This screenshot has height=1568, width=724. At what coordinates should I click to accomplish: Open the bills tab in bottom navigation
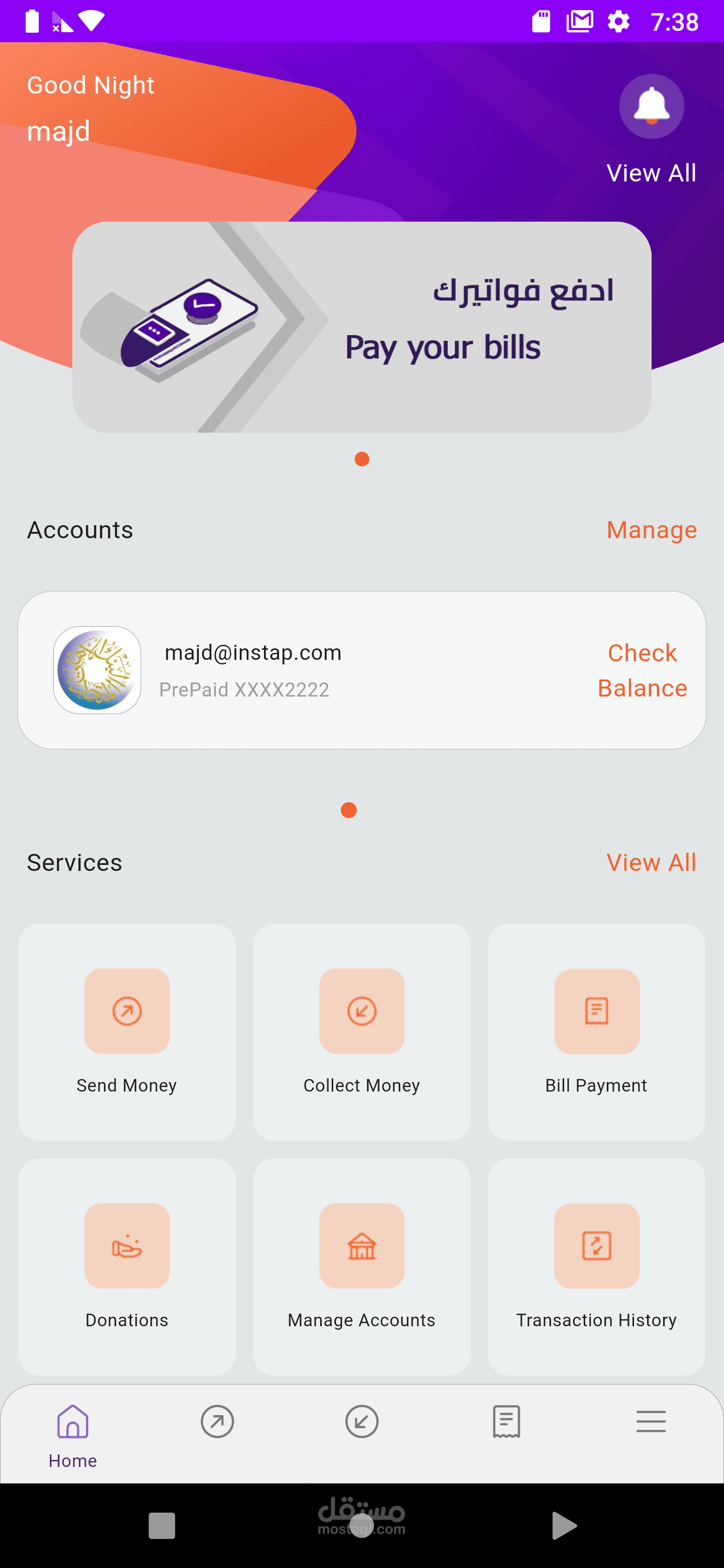coord(506,1422)
